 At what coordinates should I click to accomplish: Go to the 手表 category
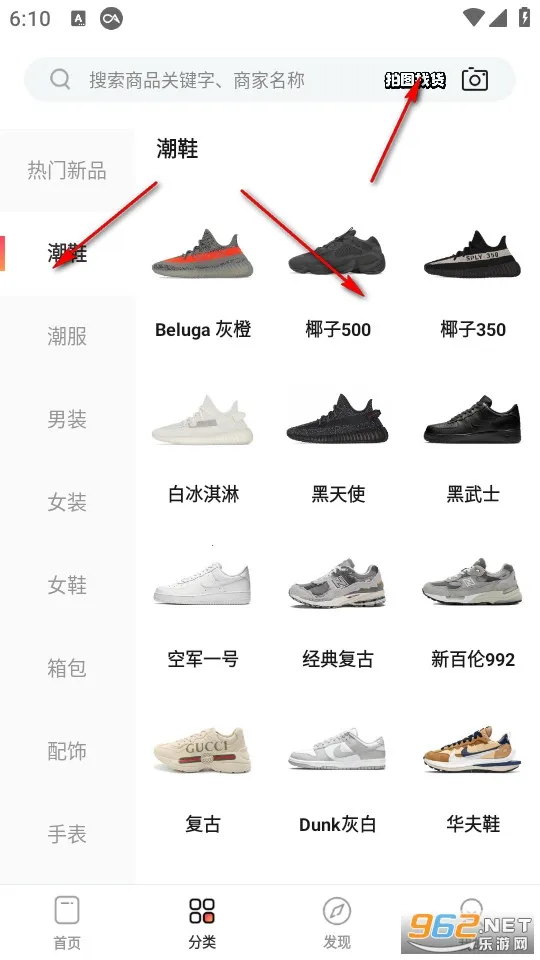click(x=67, y=834)
